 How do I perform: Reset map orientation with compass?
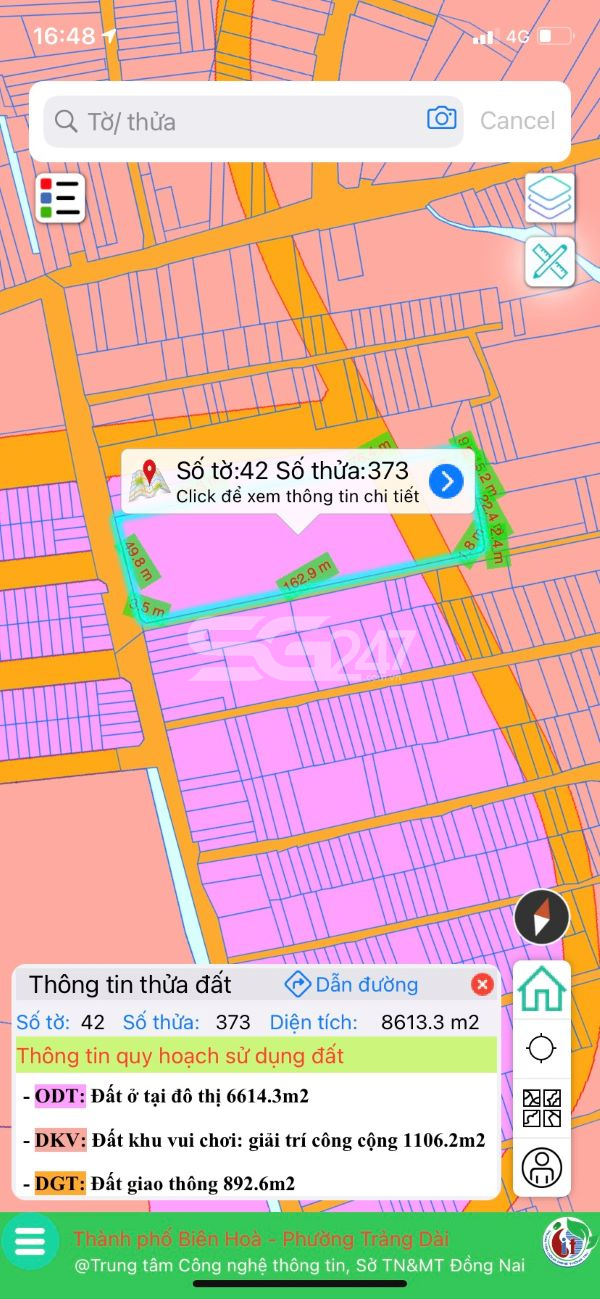point(542,916)
